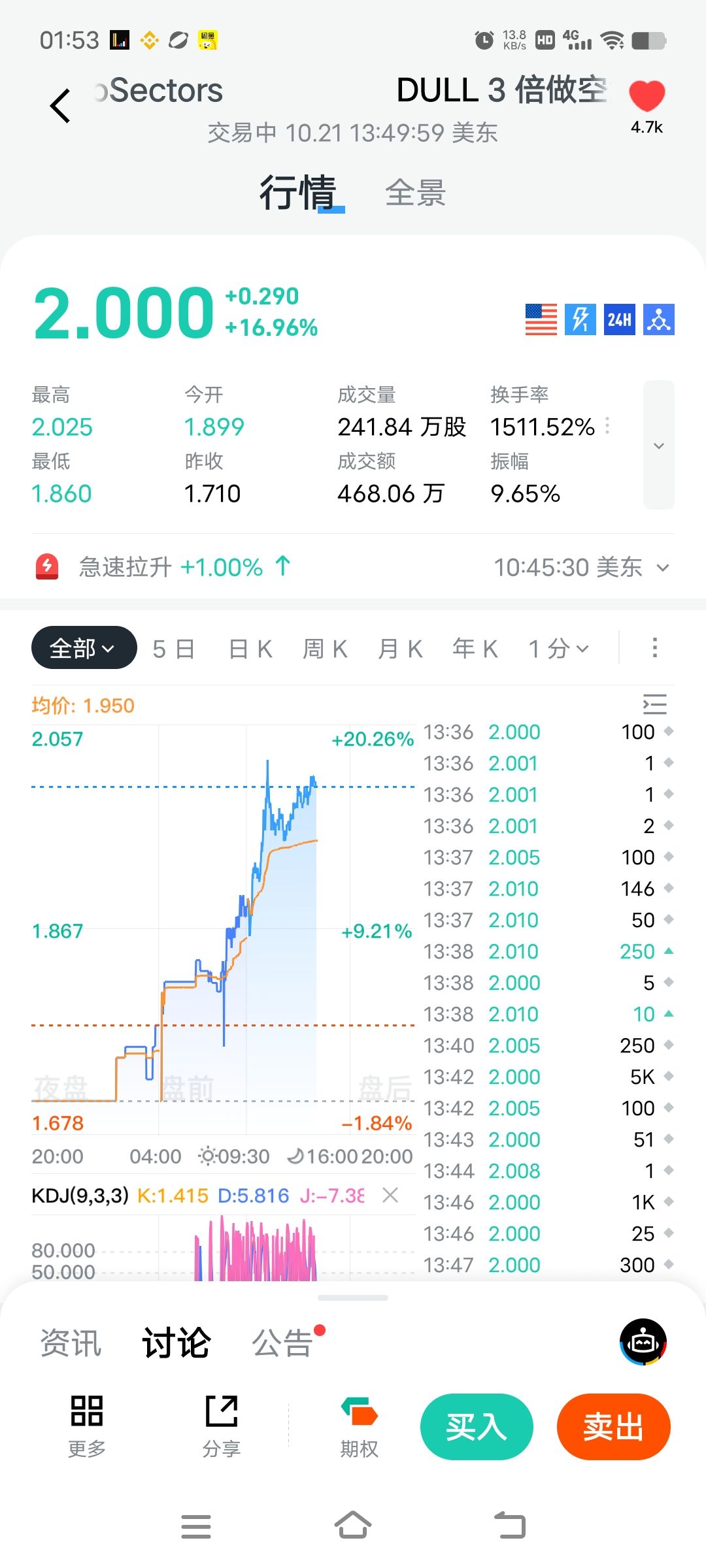Open the 全部 session dropdown
706x1568 pixels.
tap(84, 648)
